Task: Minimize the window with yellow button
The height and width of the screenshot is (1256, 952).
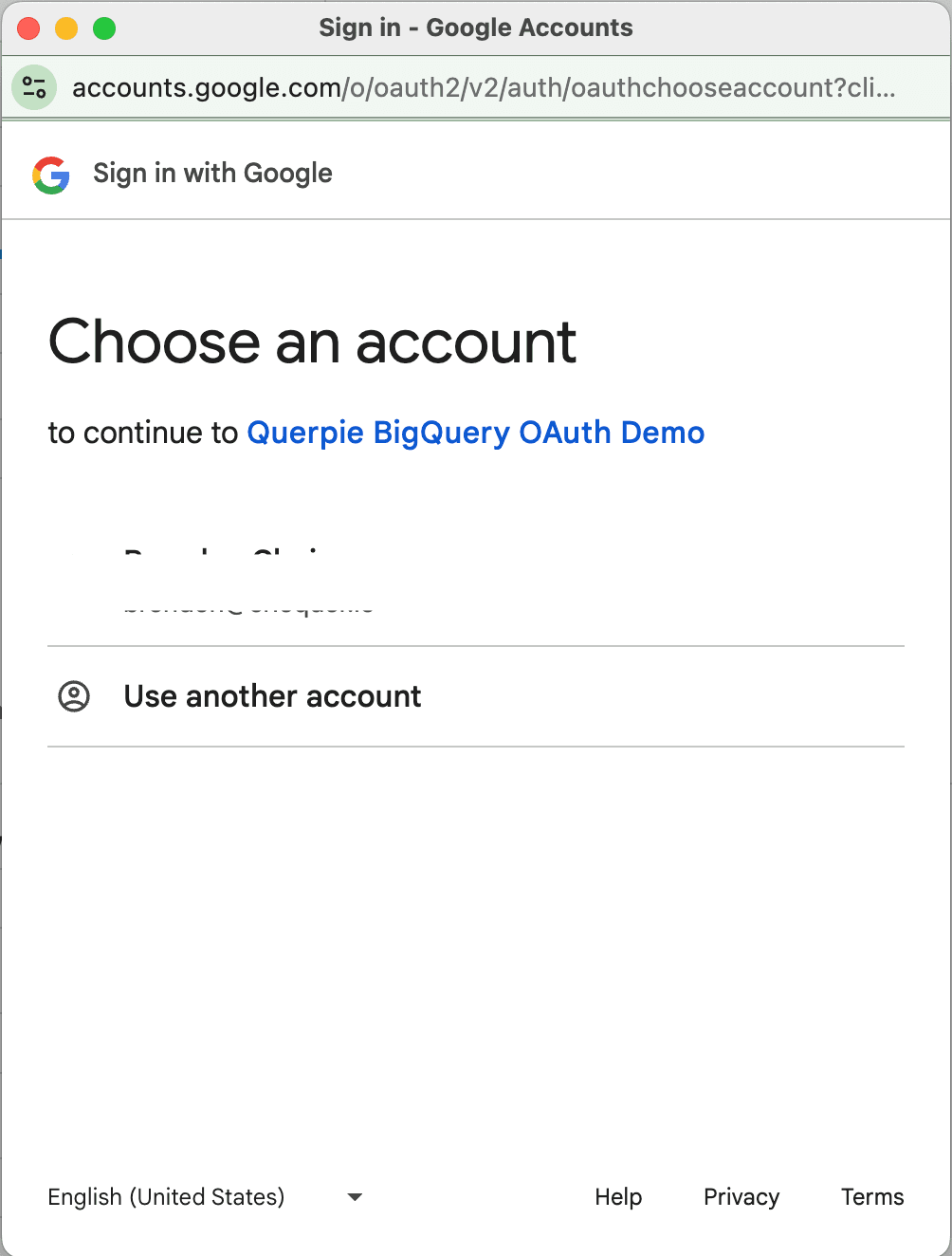Action: (x=66, y=28)
